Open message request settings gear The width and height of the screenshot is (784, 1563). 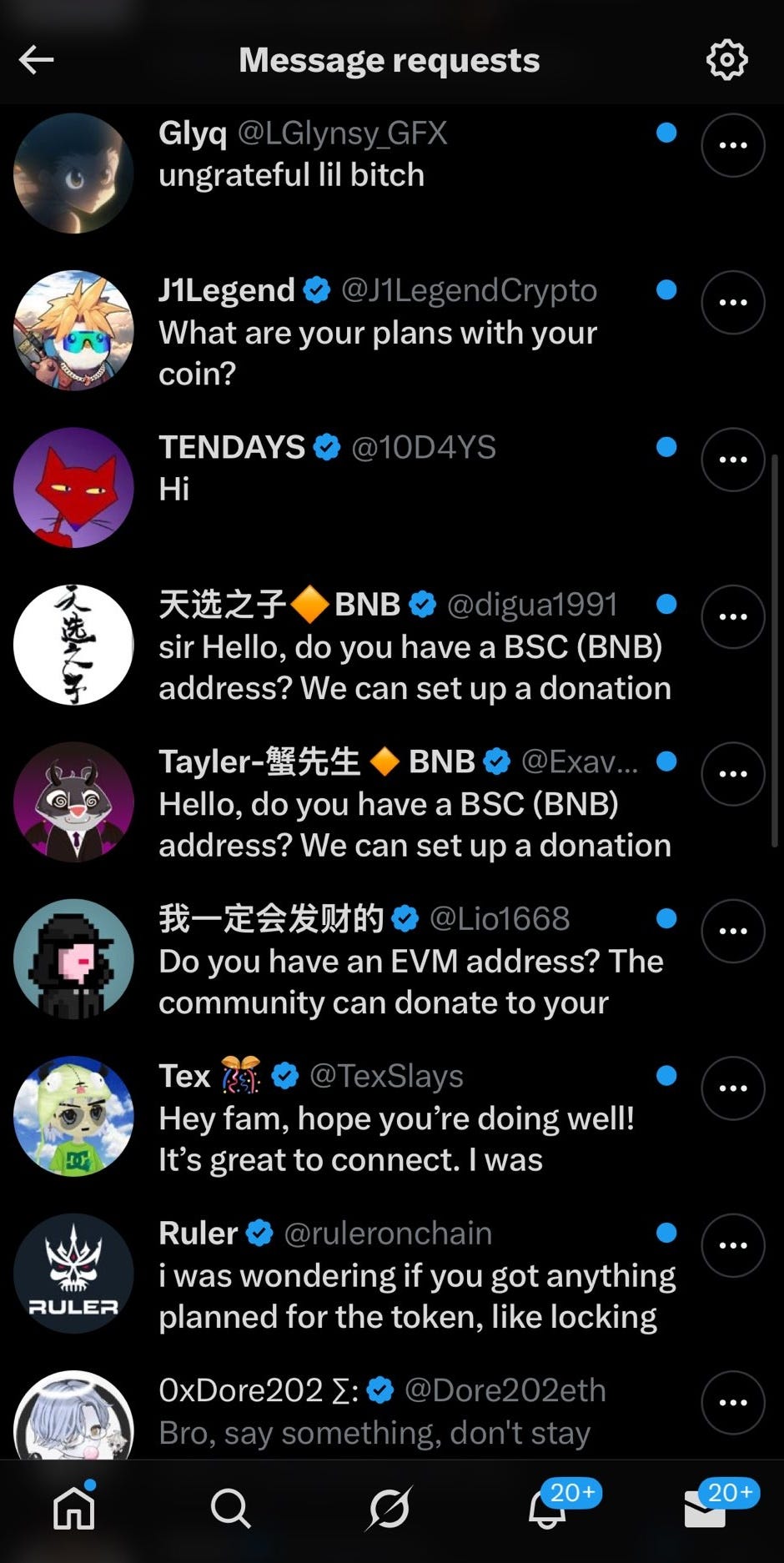click(x=726, y=60)
